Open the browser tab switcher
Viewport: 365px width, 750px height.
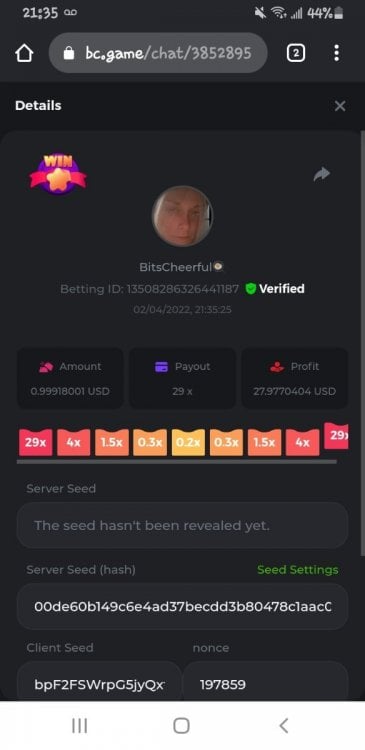pos(296,53)
